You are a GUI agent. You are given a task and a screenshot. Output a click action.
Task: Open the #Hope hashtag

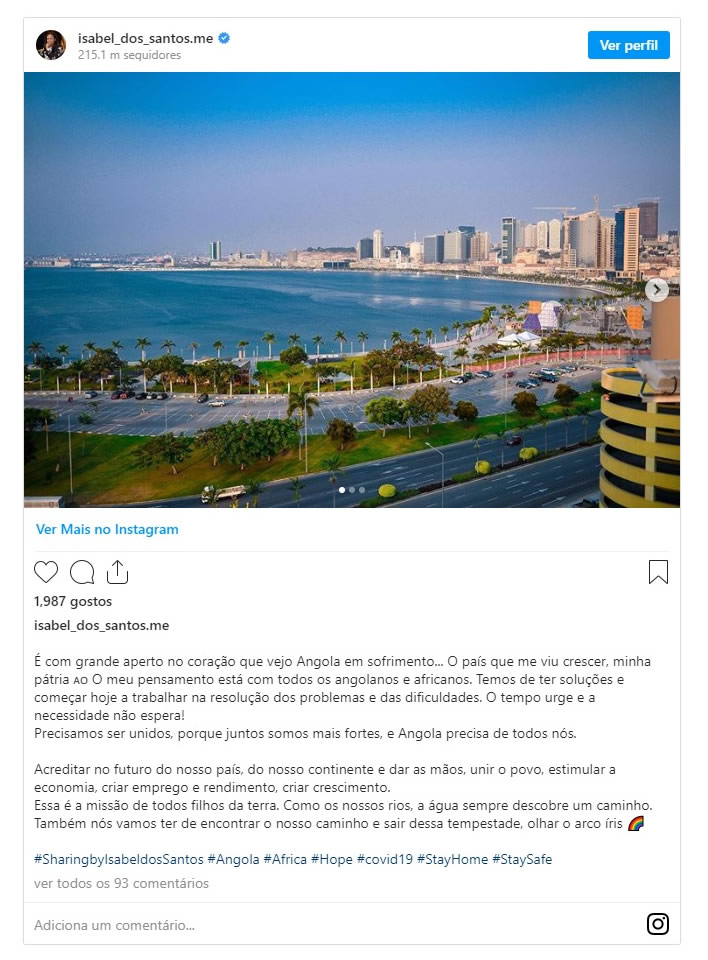pos(331,859)
